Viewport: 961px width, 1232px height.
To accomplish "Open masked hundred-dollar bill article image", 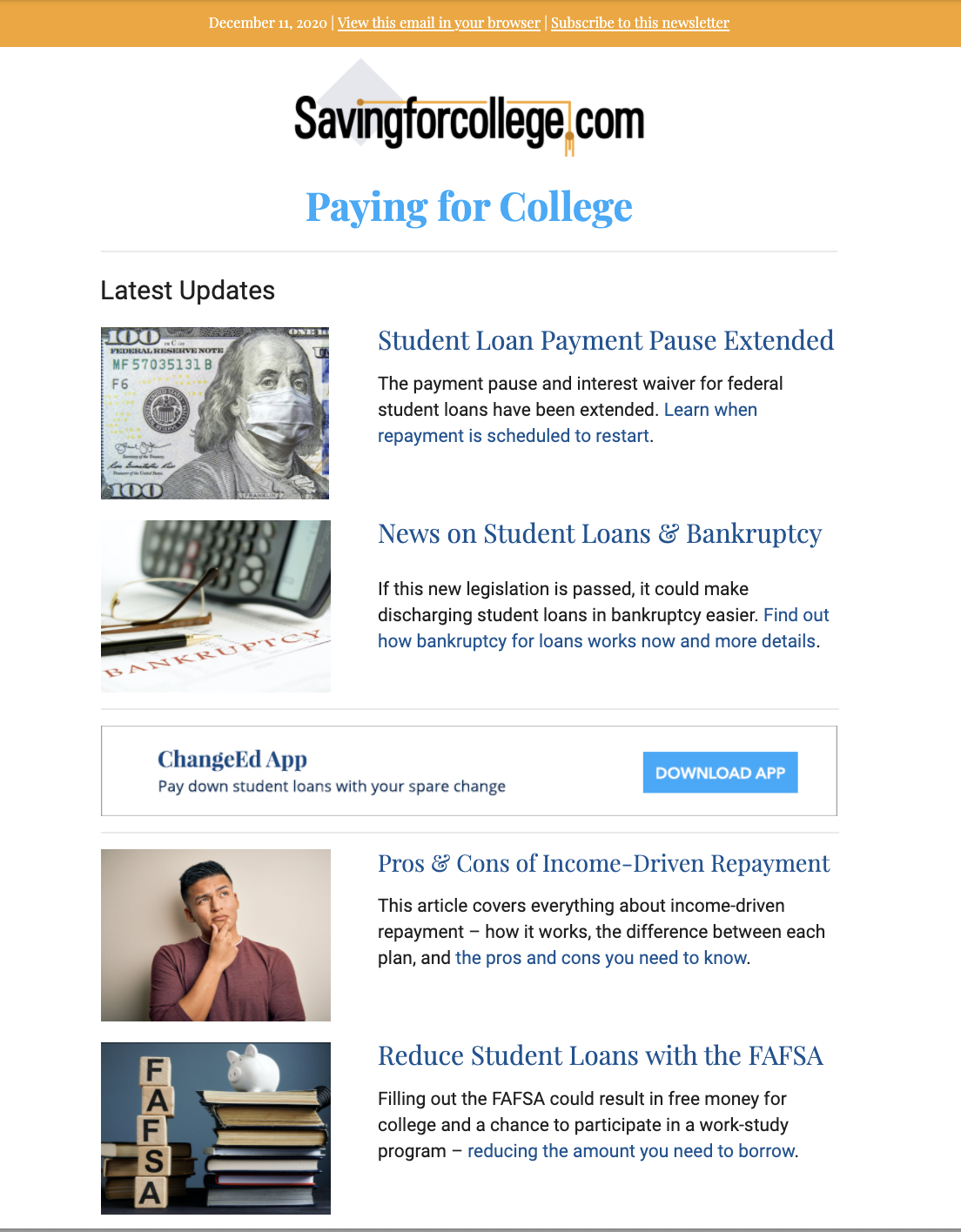I will point(215,413).
